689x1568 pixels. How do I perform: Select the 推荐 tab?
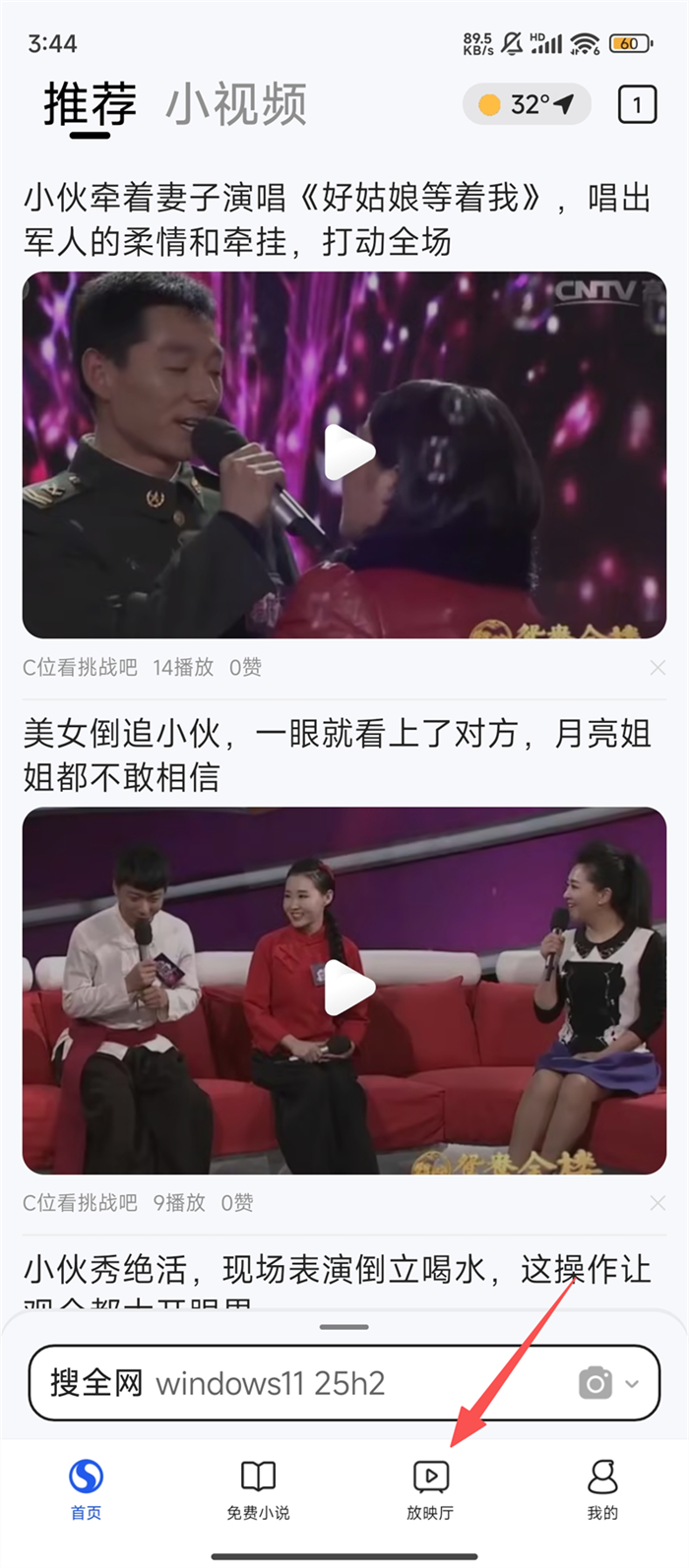coord(90,104)
